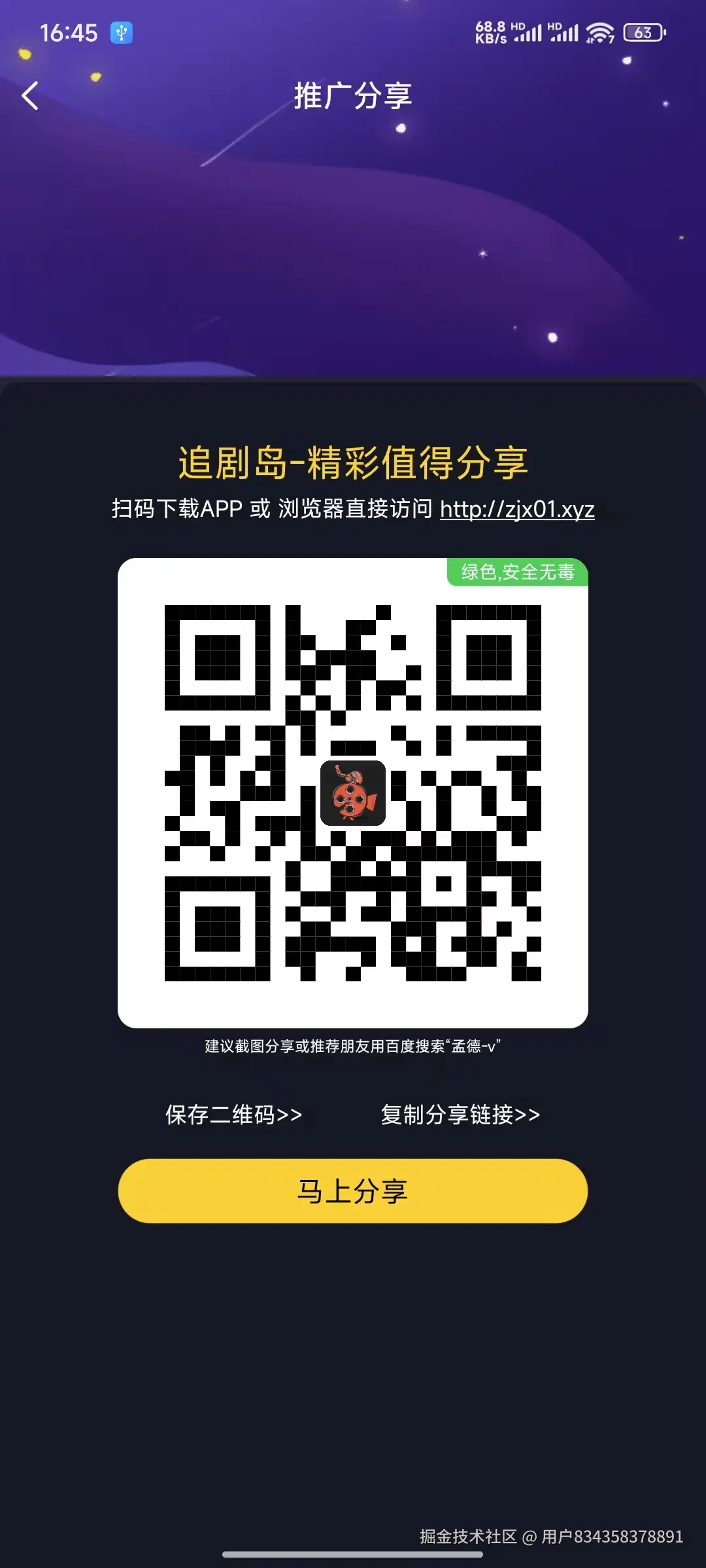Image resolution: width=706 pixels, height=1568 pixels.
Task: Go back using the top-left arrow
Action: pyautogui.click(x=30, y=96)
